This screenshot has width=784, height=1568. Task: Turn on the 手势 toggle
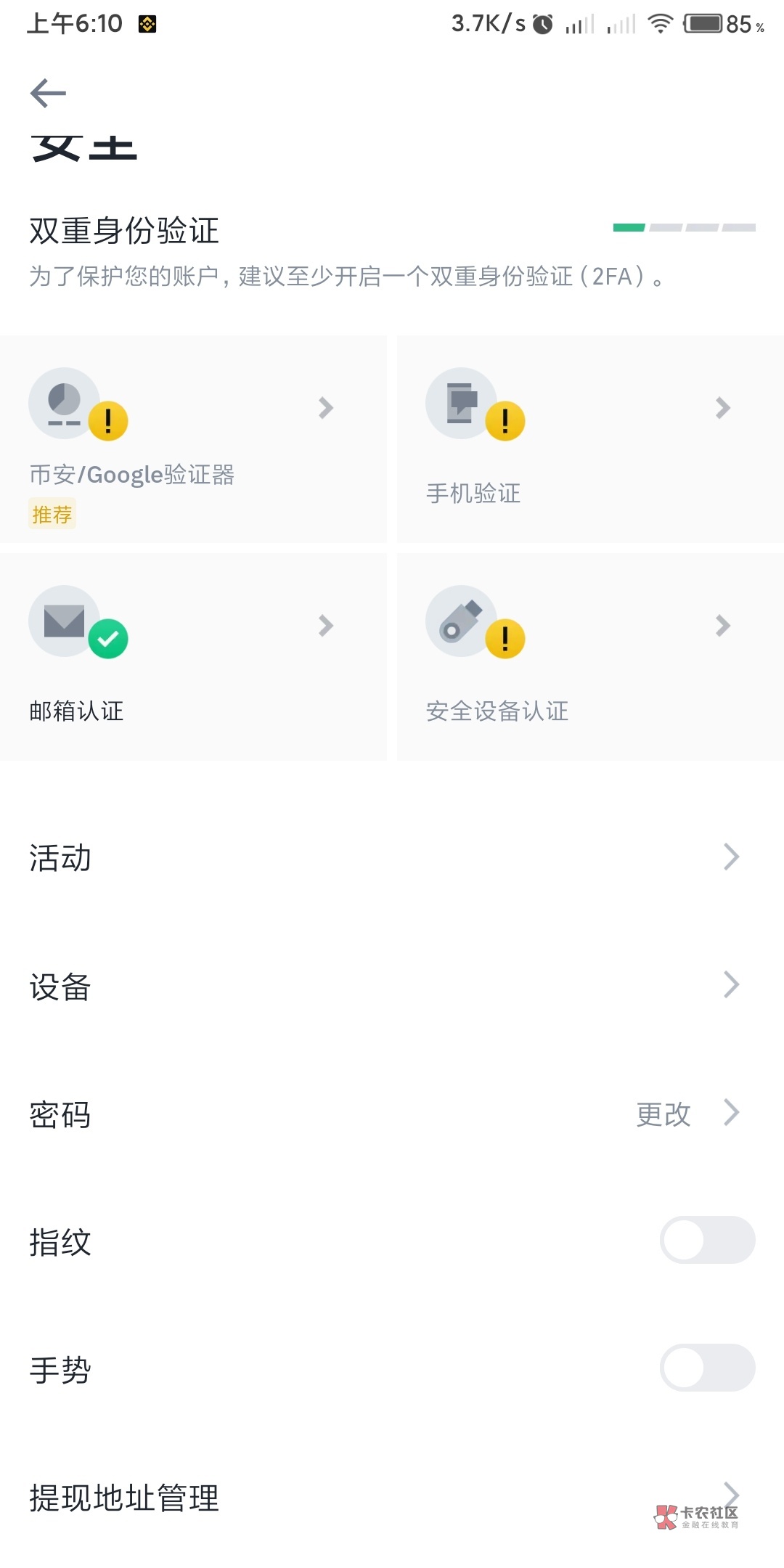tap(707, 1368)
